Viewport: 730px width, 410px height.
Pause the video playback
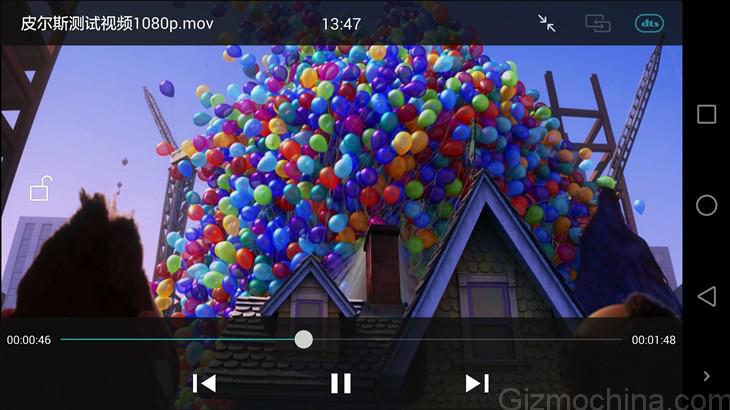[x=341, y=383]
